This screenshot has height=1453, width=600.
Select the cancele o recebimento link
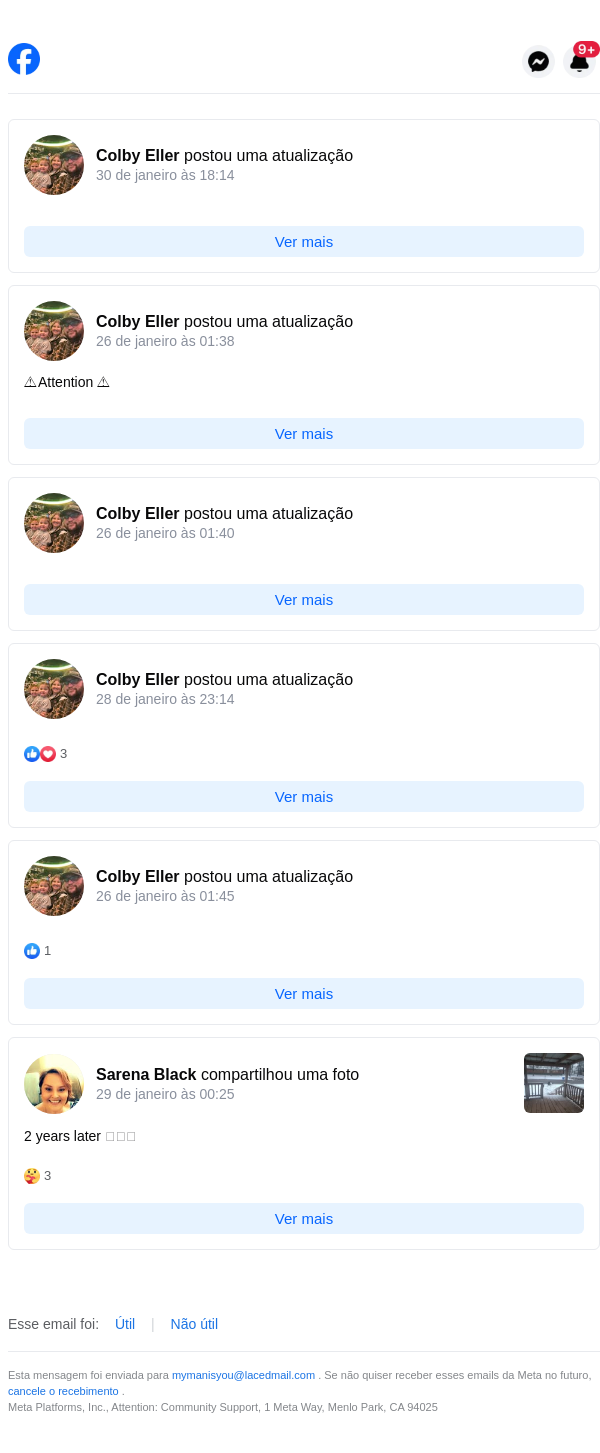(63, 1391)
